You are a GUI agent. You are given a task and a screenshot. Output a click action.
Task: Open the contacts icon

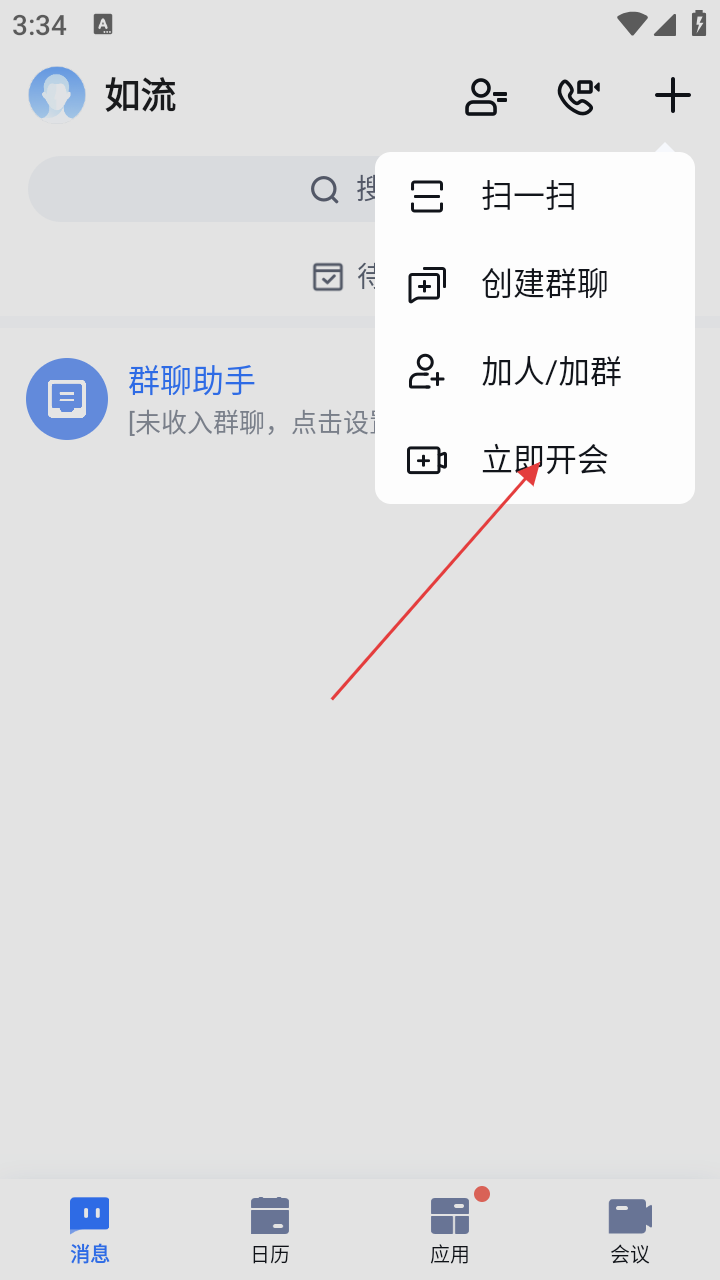[486, 96]
